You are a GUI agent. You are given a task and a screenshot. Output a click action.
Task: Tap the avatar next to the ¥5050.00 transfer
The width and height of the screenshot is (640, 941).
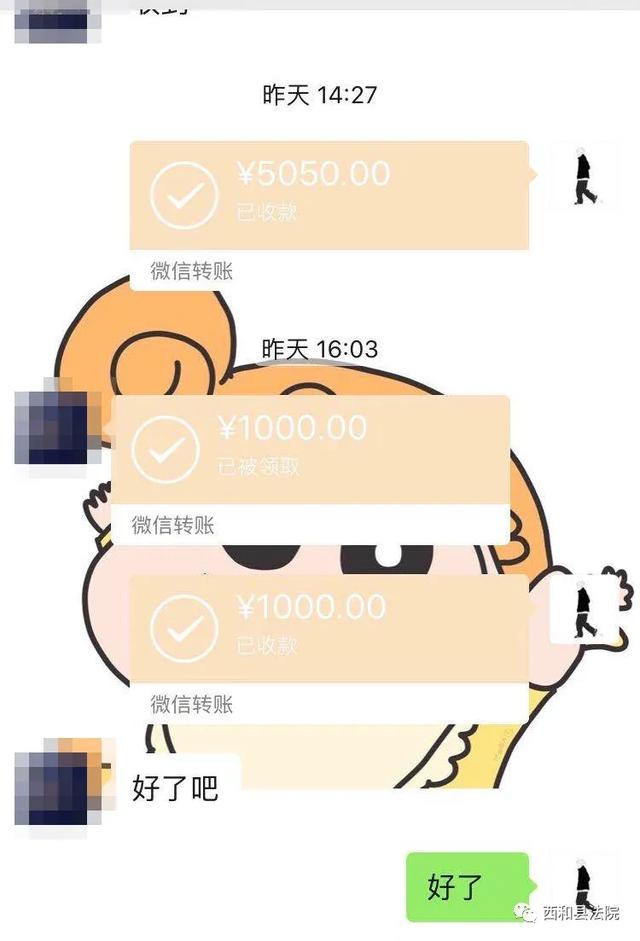coord(583,177)
